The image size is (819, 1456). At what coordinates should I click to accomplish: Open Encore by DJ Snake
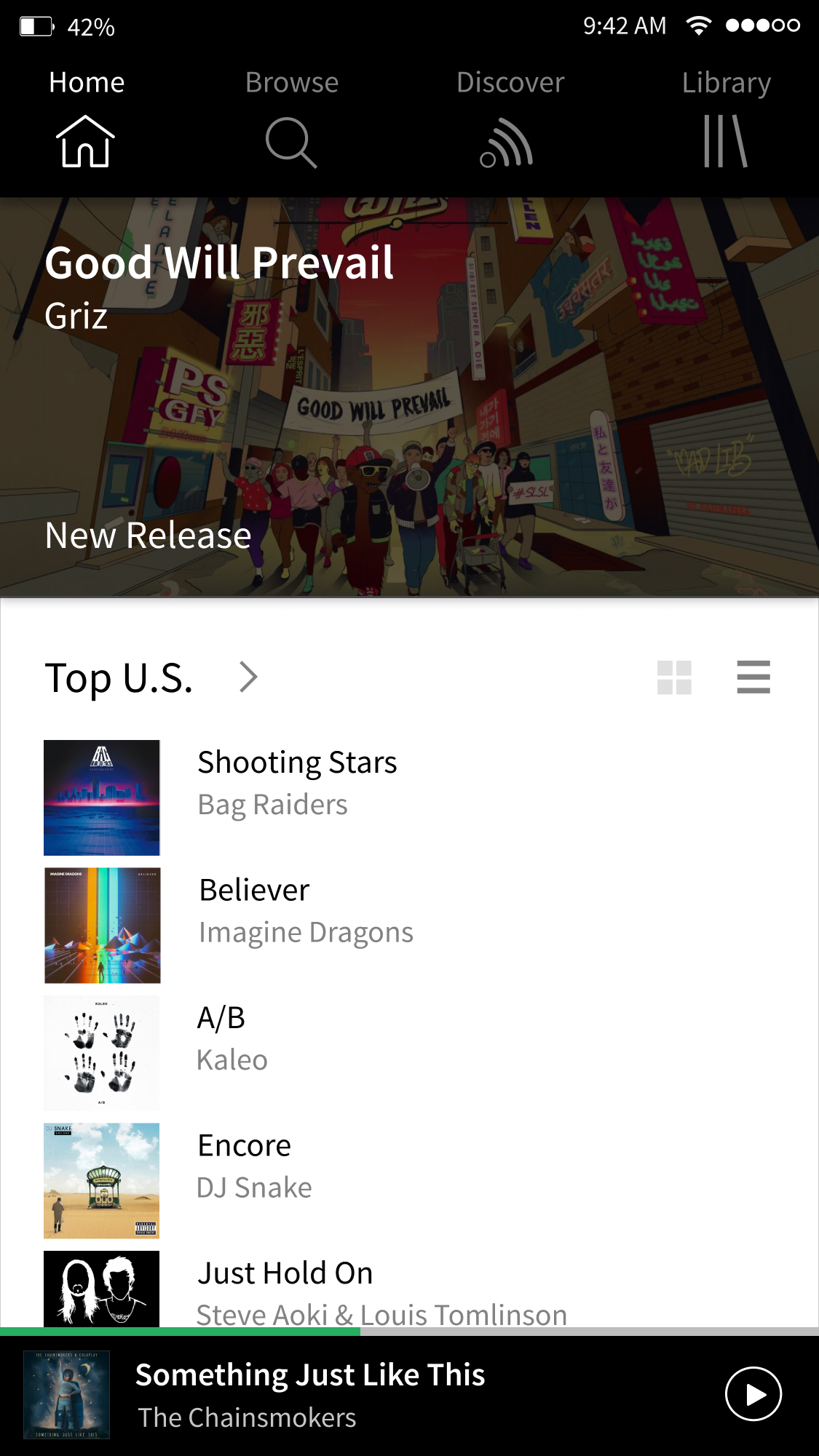pos(409,1181)
